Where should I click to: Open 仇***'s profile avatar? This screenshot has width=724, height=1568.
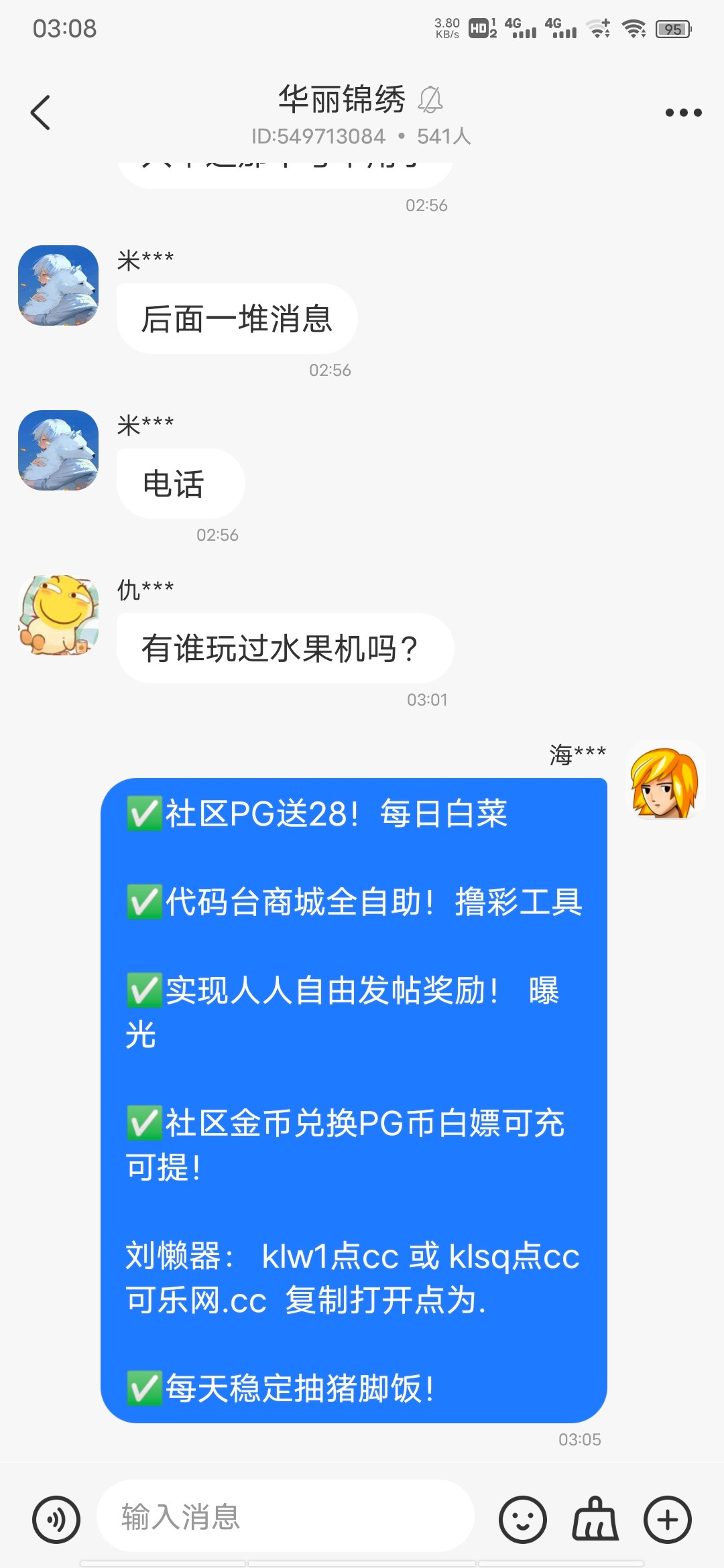[58, 615]
